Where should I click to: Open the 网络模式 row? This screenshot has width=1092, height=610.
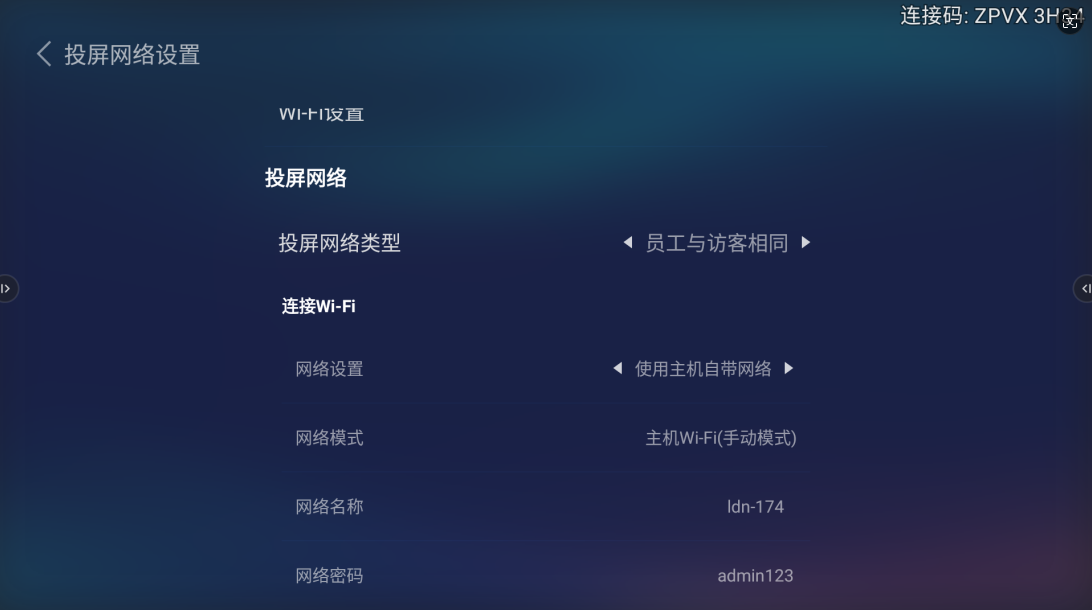click(545, 438)
